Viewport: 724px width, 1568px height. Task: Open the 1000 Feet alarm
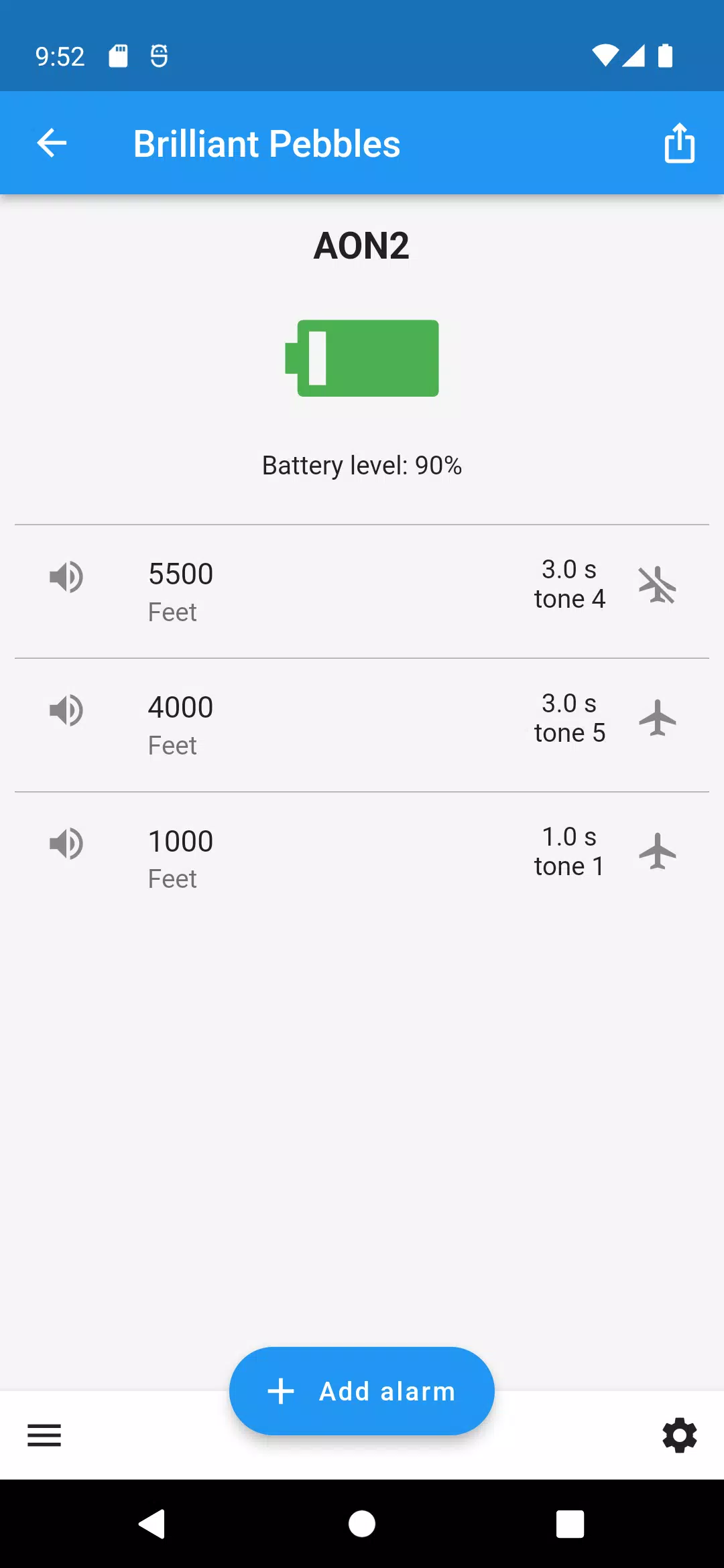[362, 858]
